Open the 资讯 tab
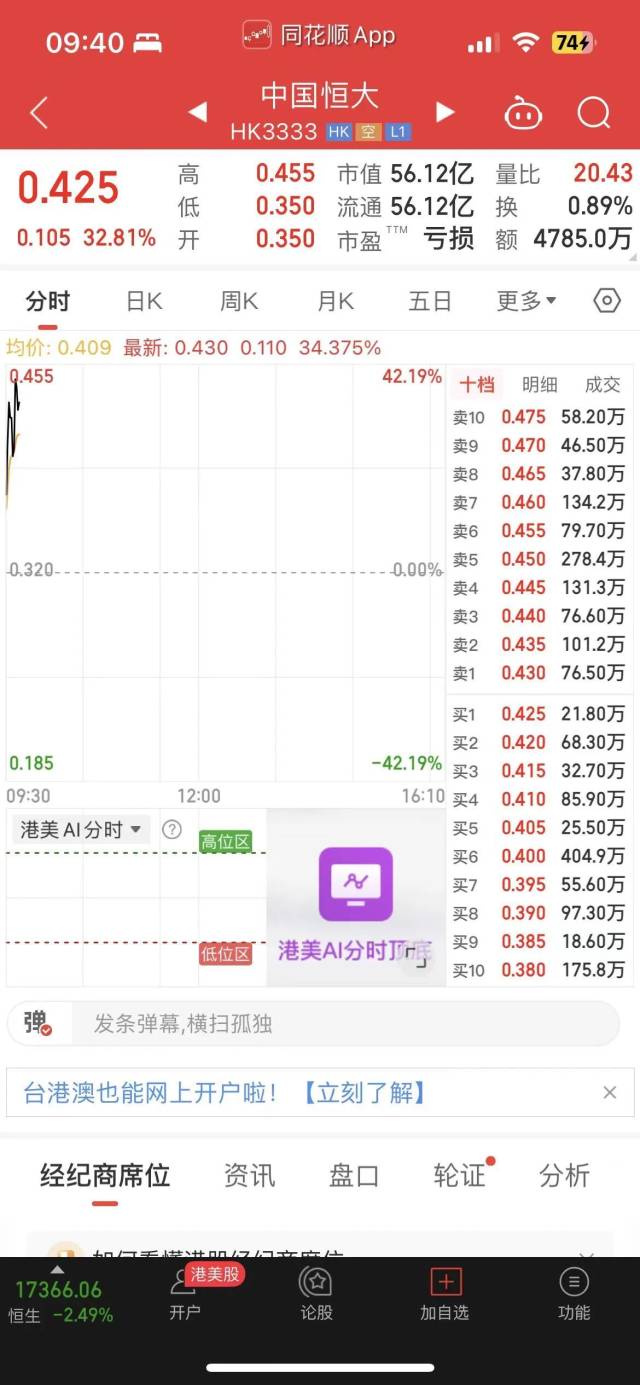 click(249, 1176)
